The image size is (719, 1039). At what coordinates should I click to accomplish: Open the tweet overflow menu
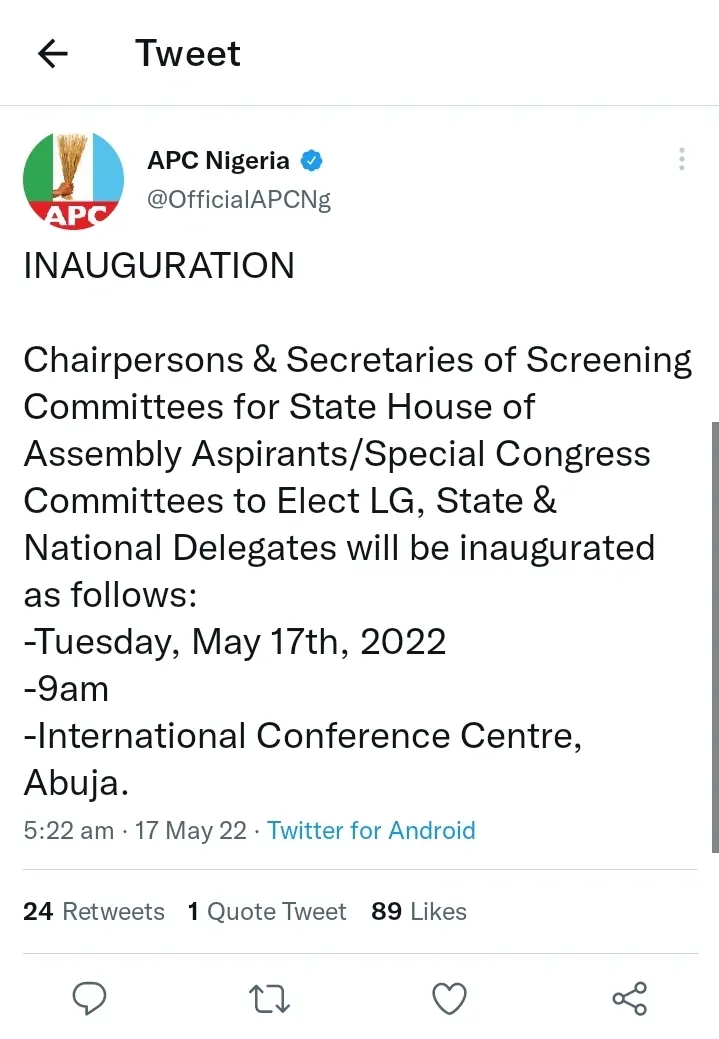(x=681, y=160)
